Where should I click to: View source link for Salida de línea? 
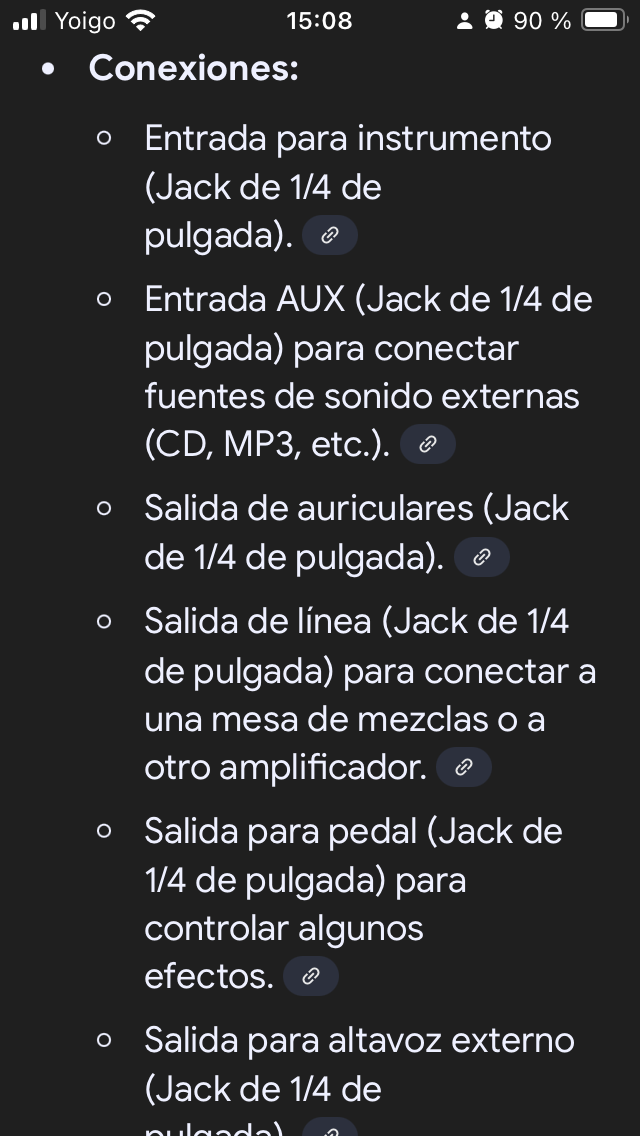[463, 768]
